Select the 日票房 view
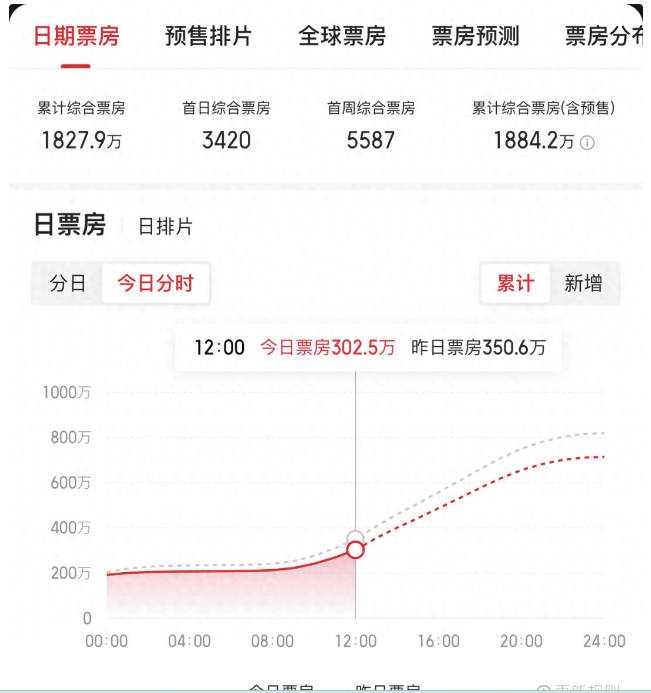Screen dimensions: 651x693 (70, 225)
